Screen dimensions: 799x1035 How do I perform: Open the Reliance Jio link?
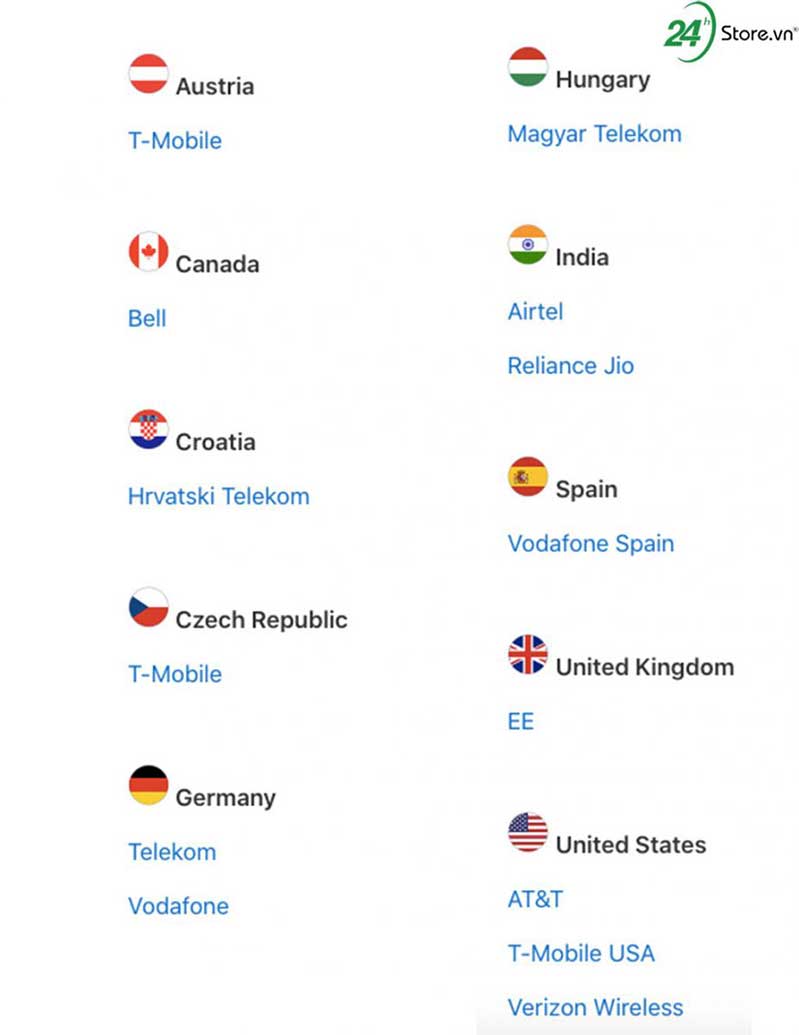[x=570, y=366]
